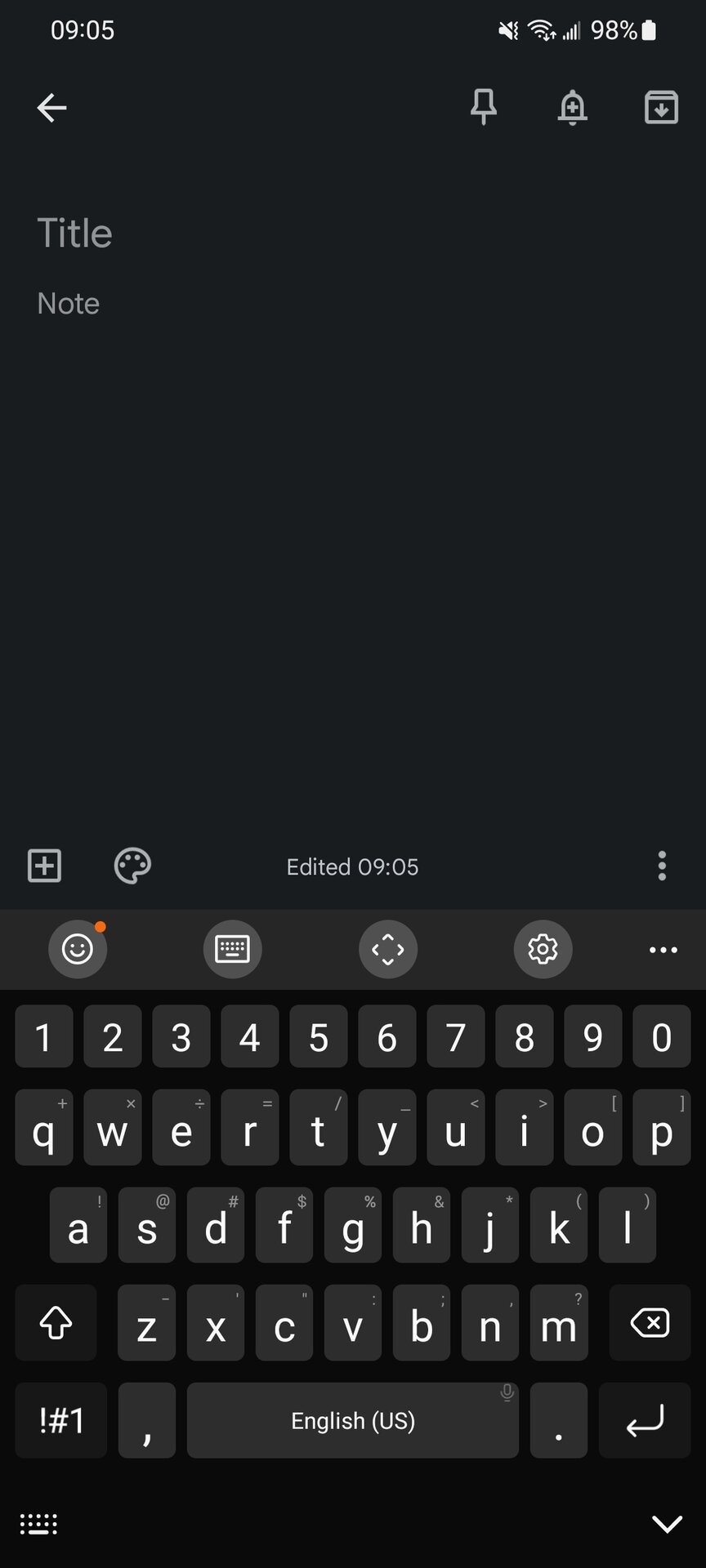
Task: Open keyboard settings gear
Action: click(x=543, y=949)
